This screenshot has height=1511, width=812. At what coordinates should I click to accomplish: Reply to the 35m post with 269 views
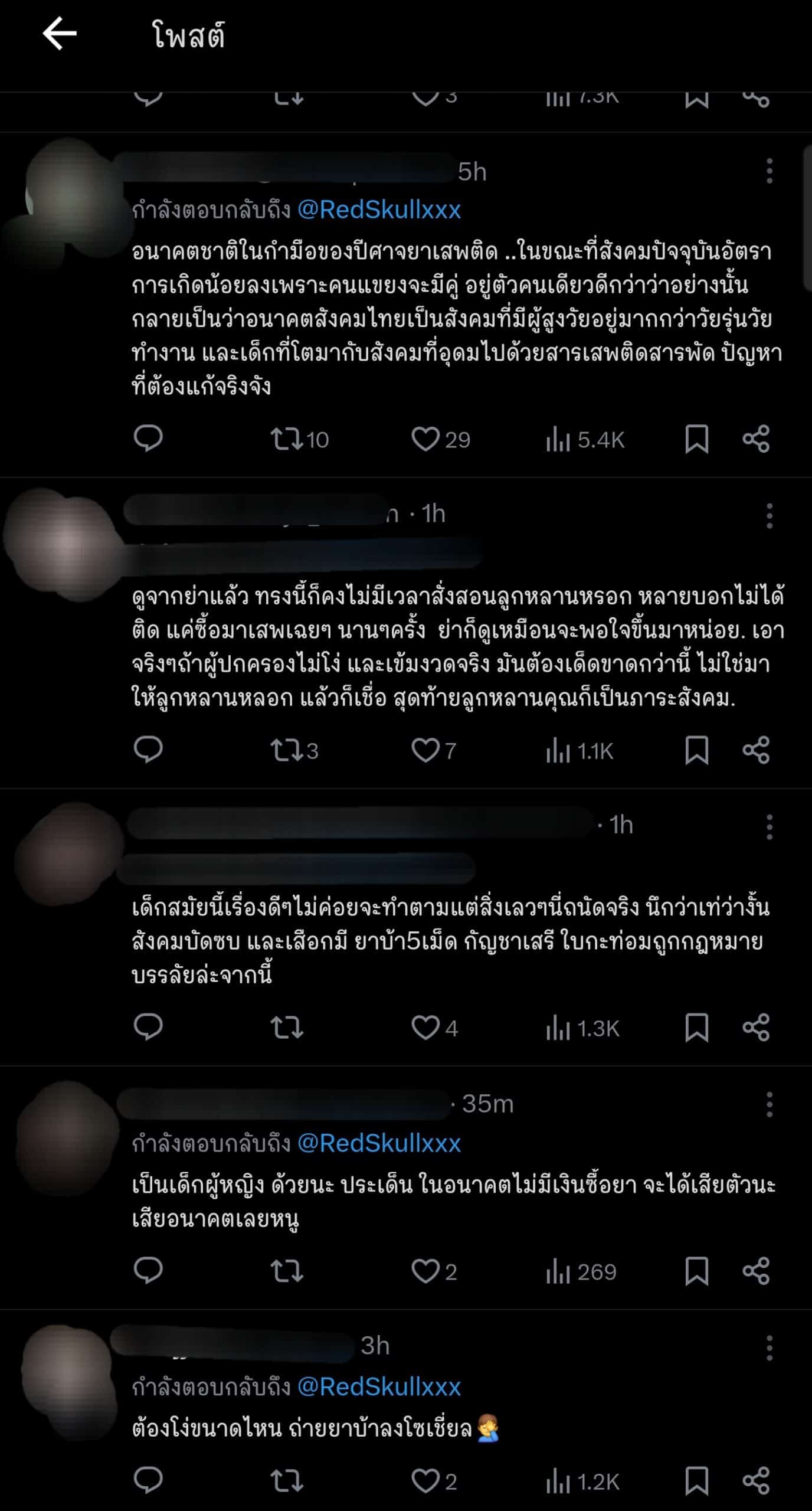(x=148, y=1271)
